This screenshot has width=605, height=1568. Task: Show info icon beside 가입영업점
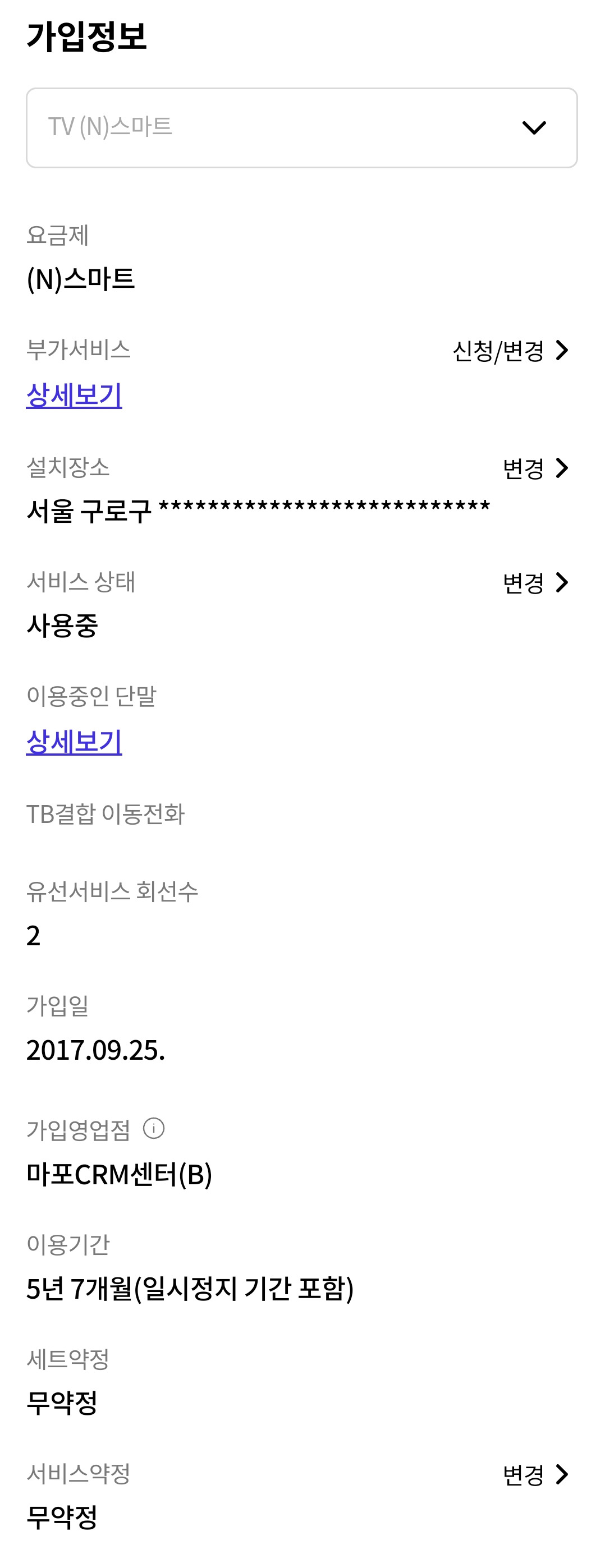click(x=153, y=1129)
